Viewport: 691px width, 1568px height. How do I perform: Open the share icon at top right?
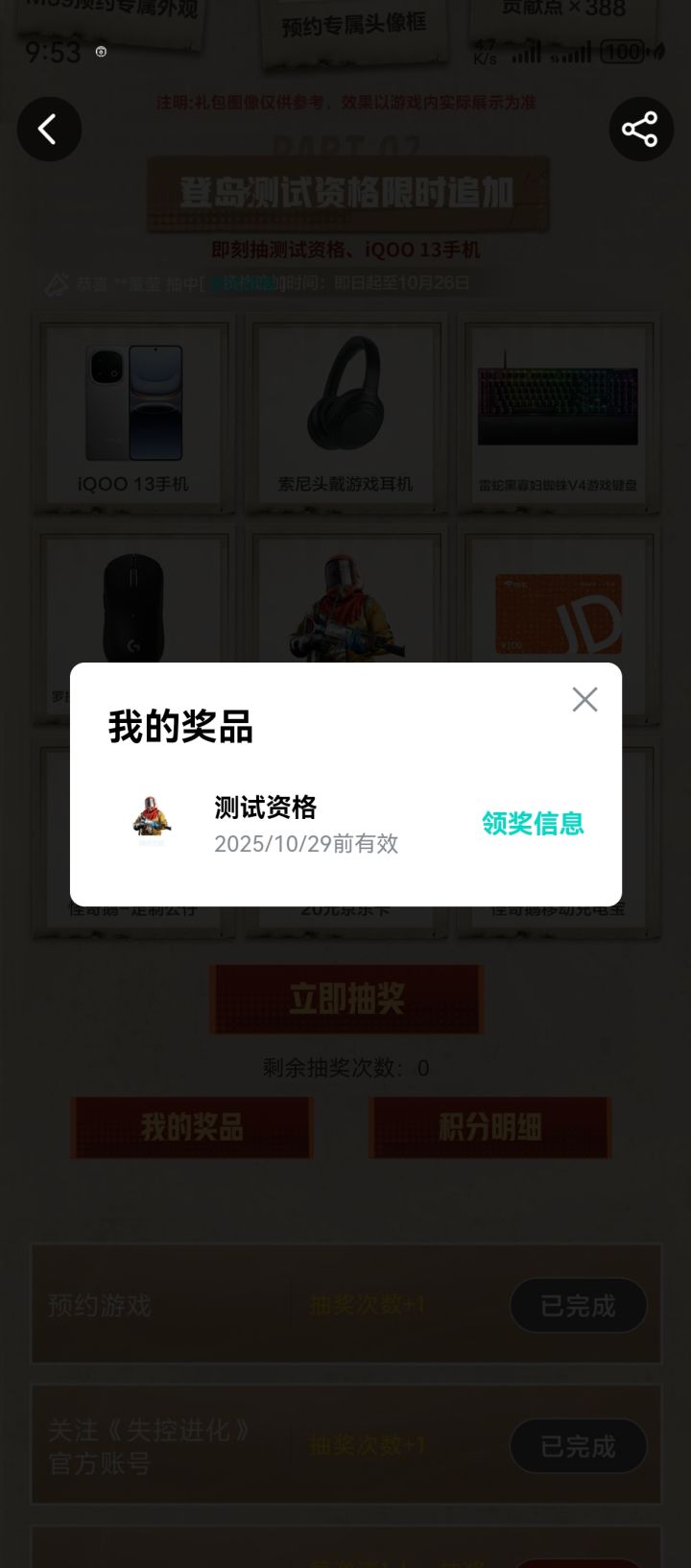pos(641,129)
